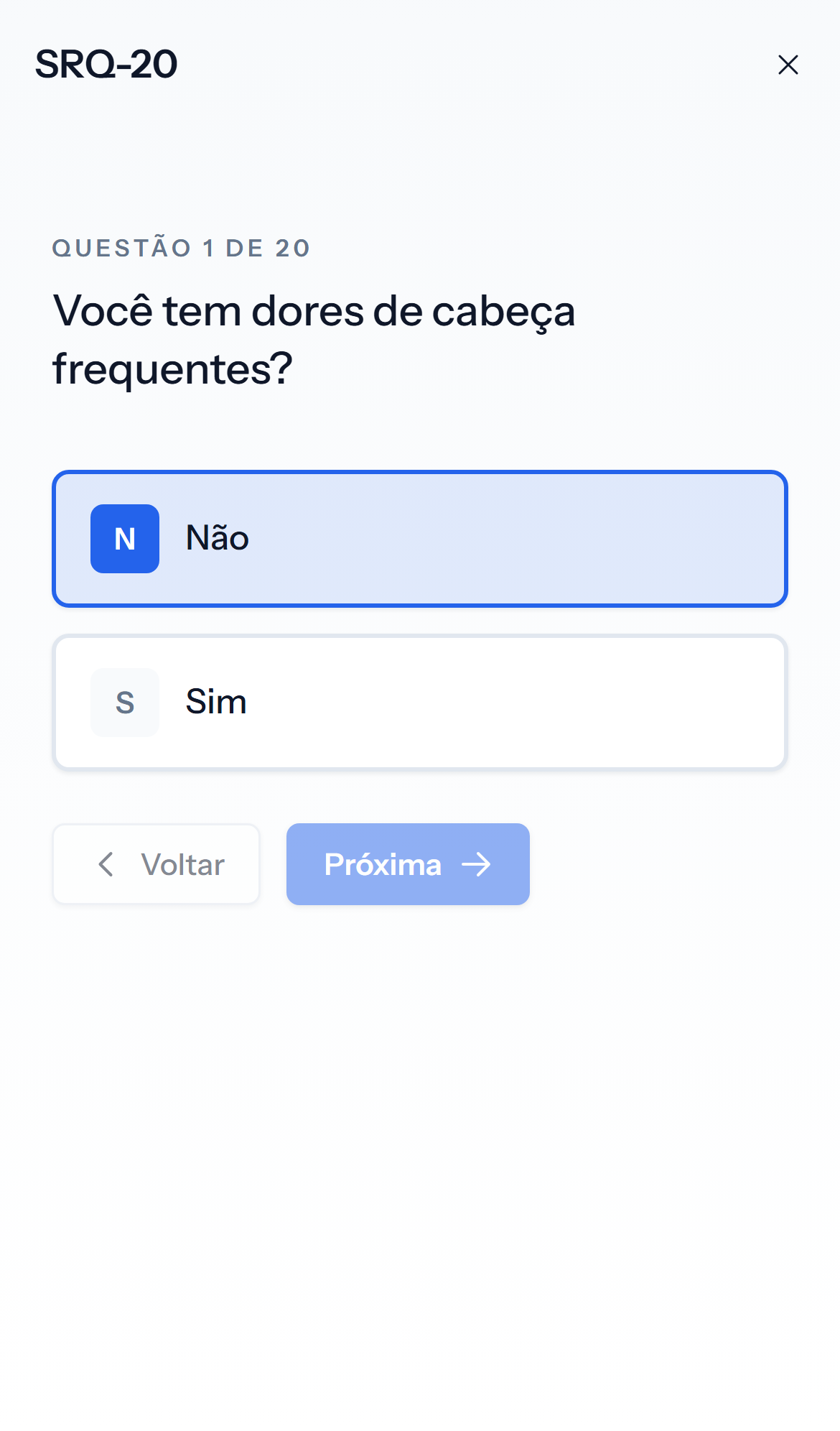Click the QUESTÃO 1 DE 20 progress label
840x1431 pixels.
tap(180, 247)
